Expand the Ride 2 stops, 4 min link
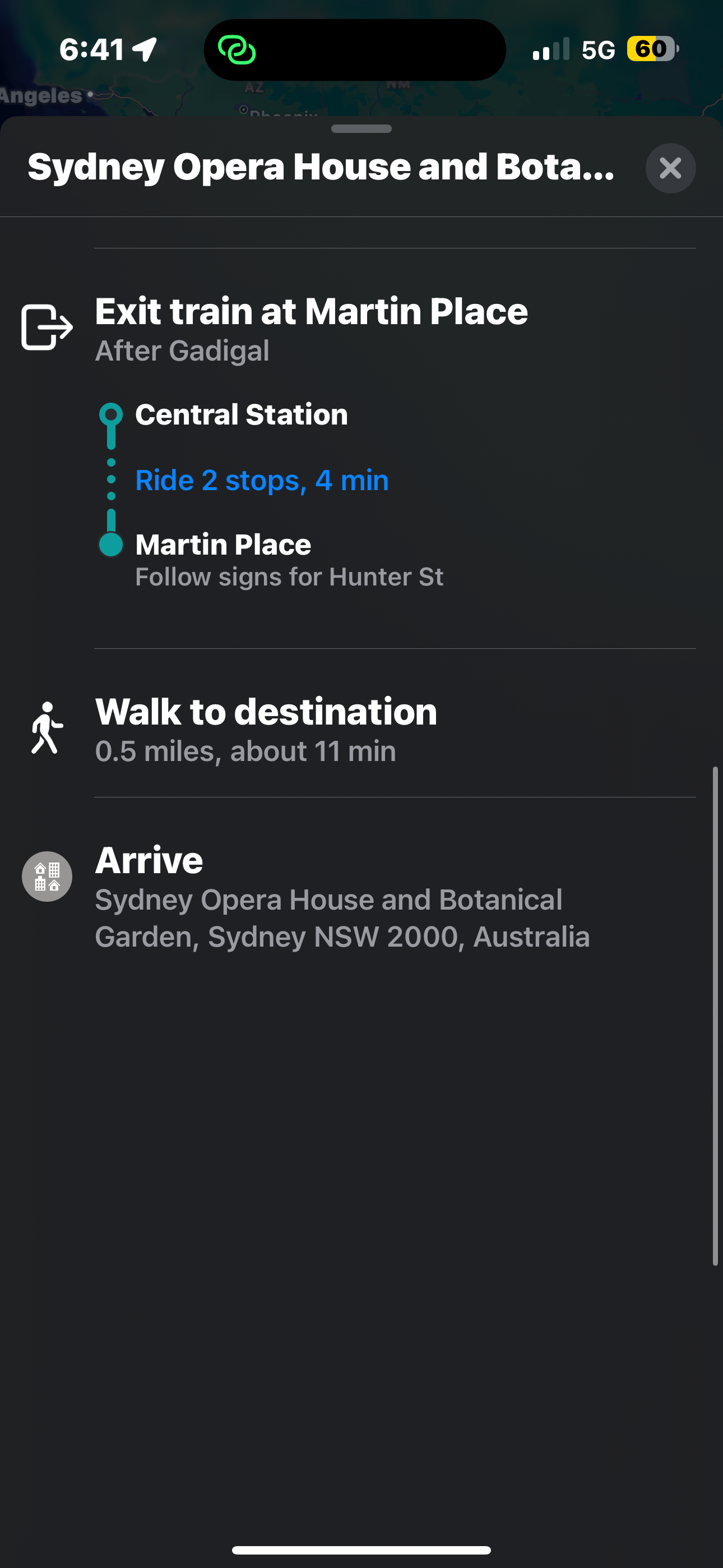This screenshot has height=1568, width=723. (262, 480)
